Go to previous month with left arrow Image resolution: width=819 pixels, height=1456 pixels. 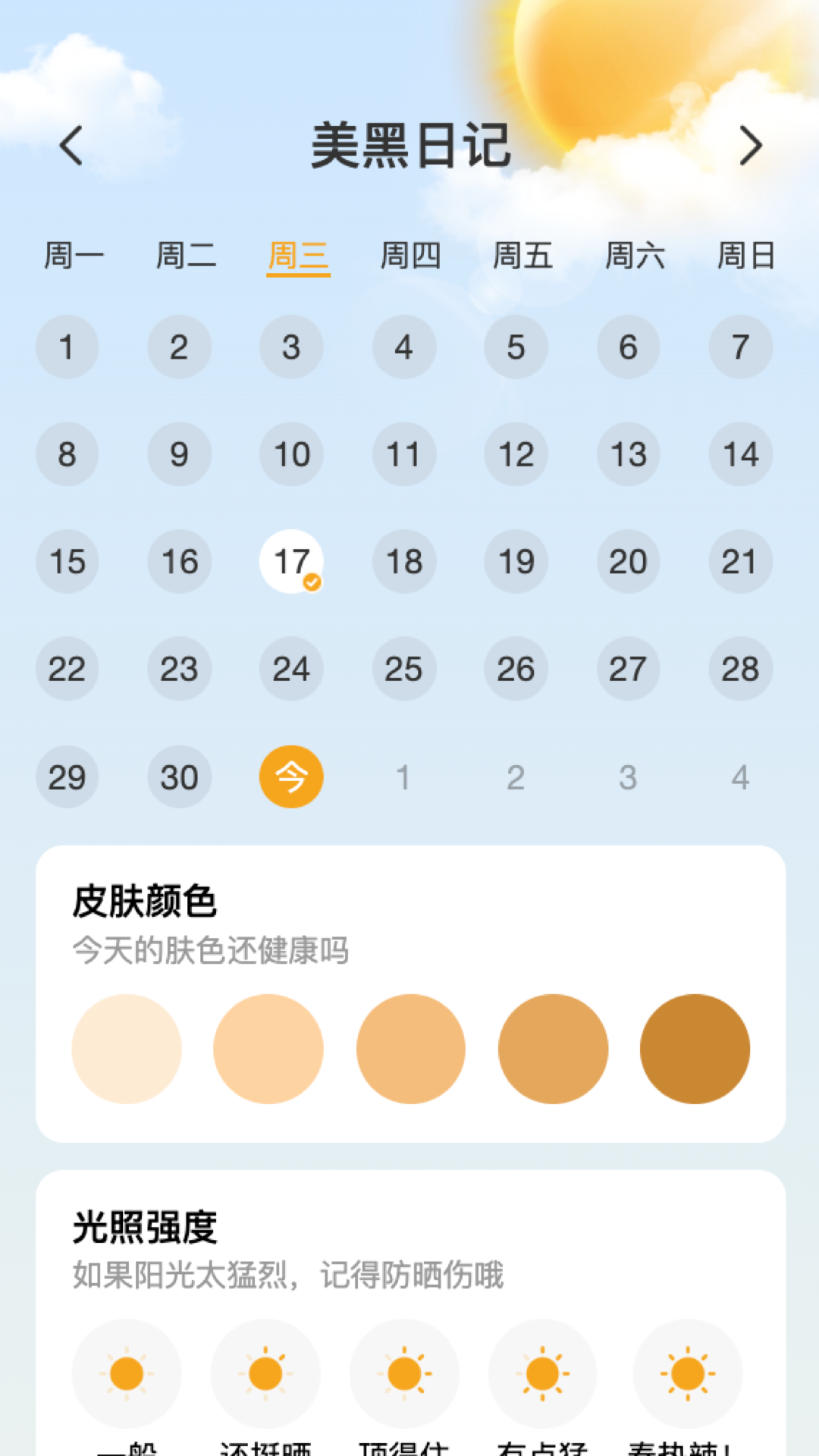pos(71,146)
